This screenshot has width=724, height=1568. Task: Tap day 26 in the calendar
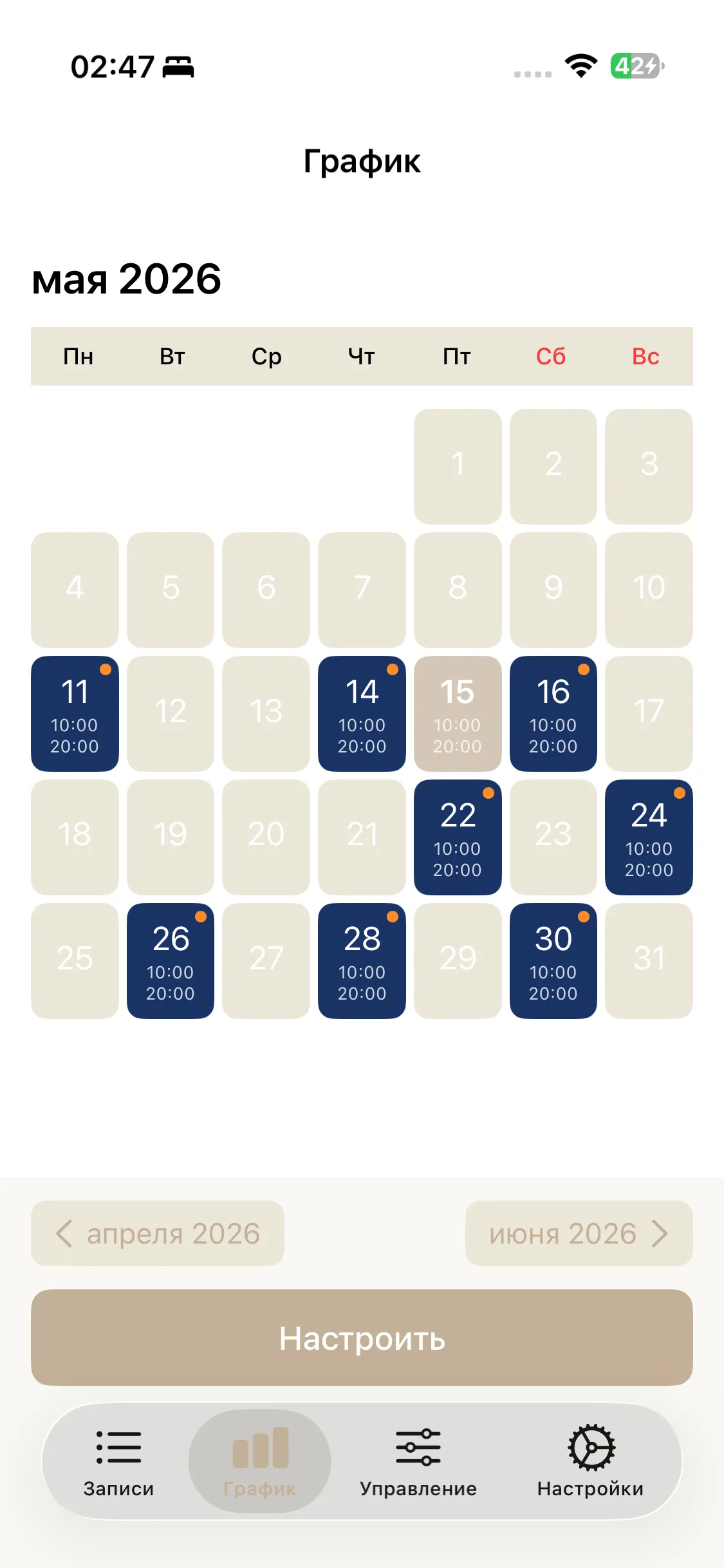pyautogui.click(x=171, y=961)
